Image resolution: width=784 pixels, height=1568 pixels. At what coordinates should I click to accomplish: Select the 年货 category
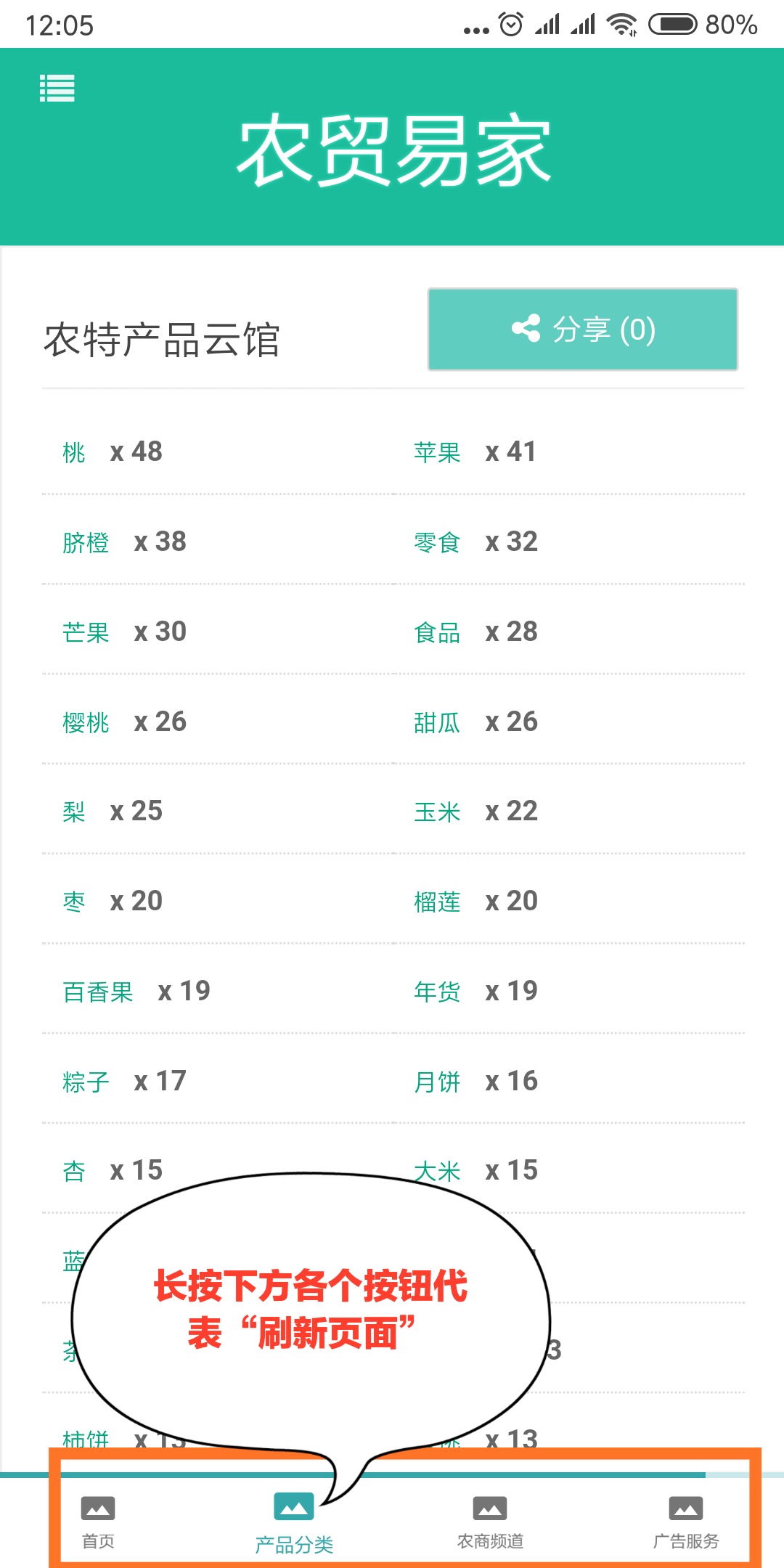(x=437, y=992)
